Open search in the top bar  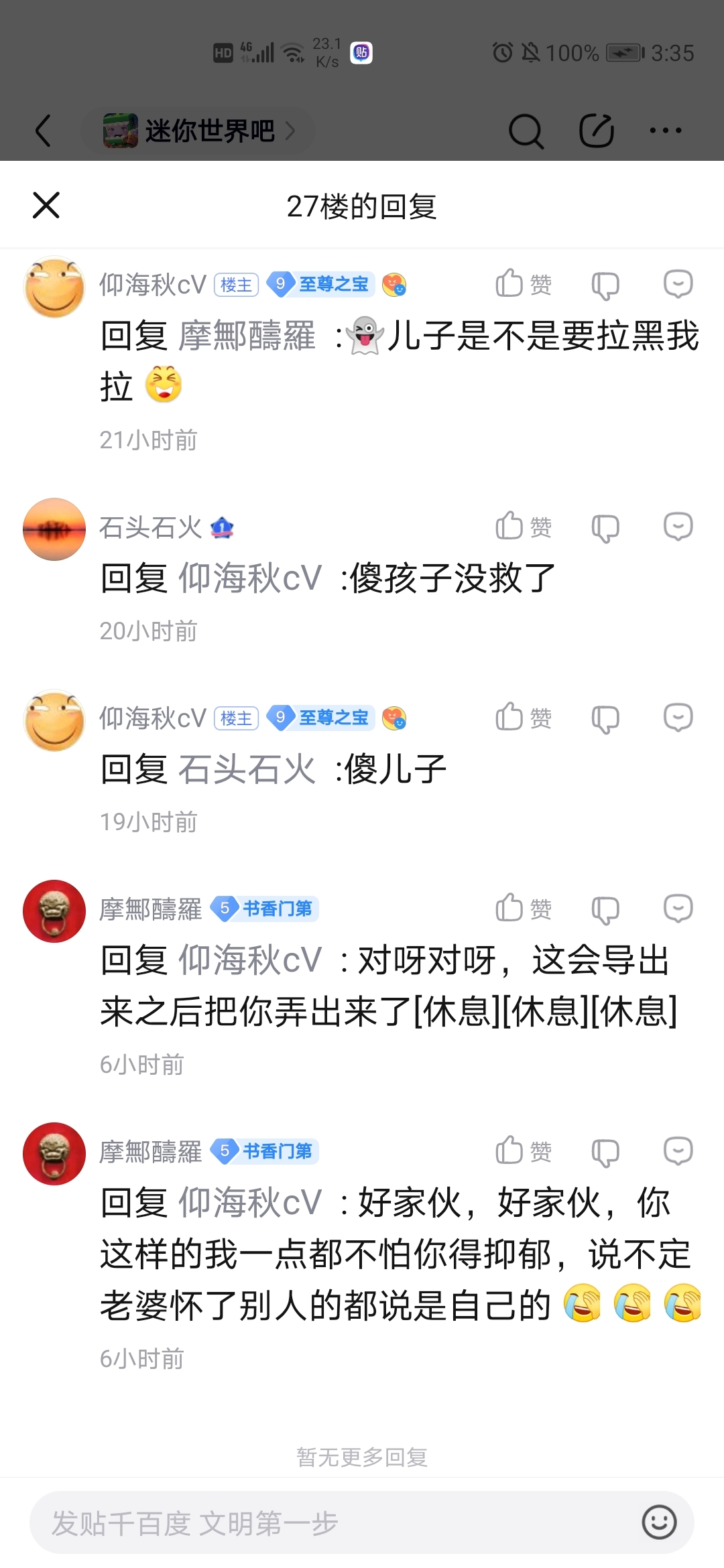526,130
